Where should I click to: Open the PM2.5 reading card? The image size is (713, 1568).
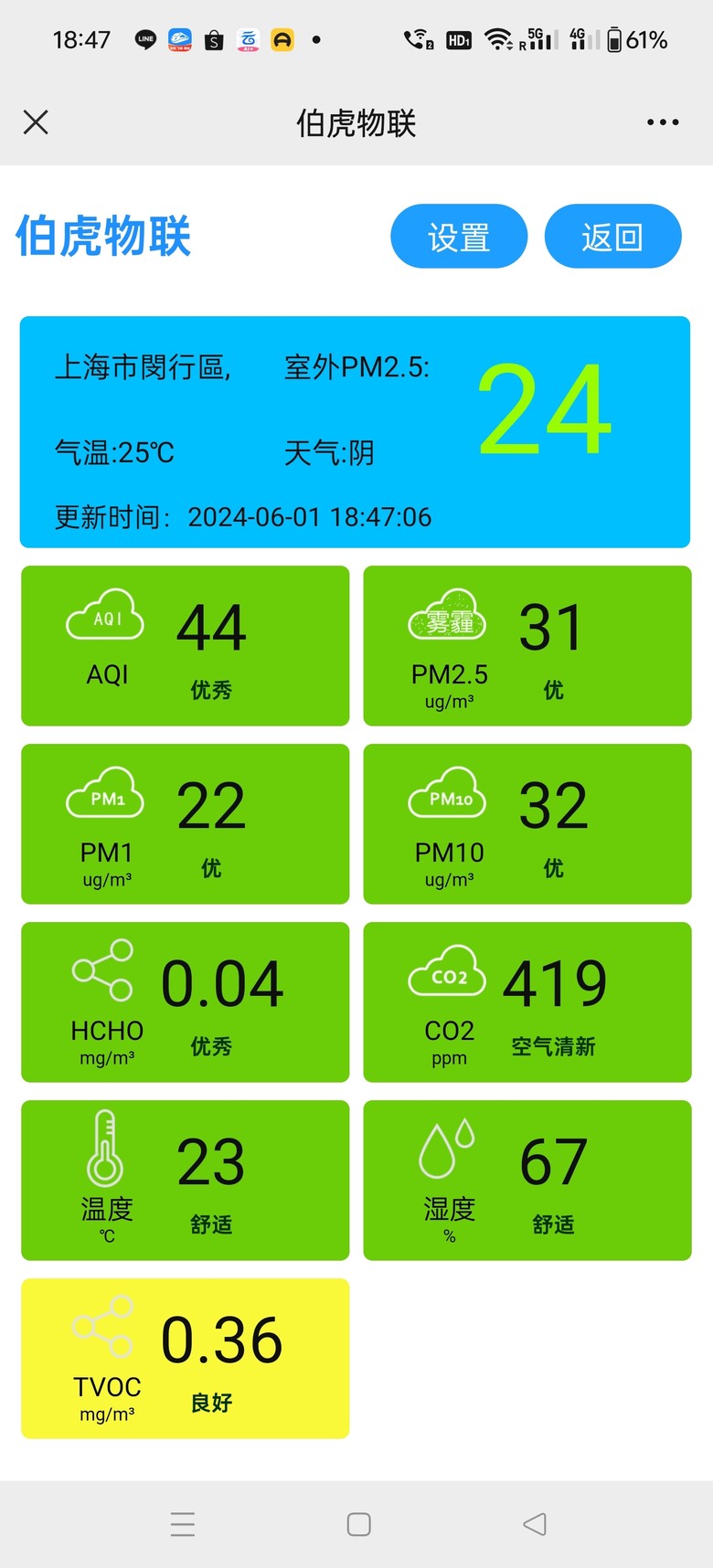pos(527,646)
